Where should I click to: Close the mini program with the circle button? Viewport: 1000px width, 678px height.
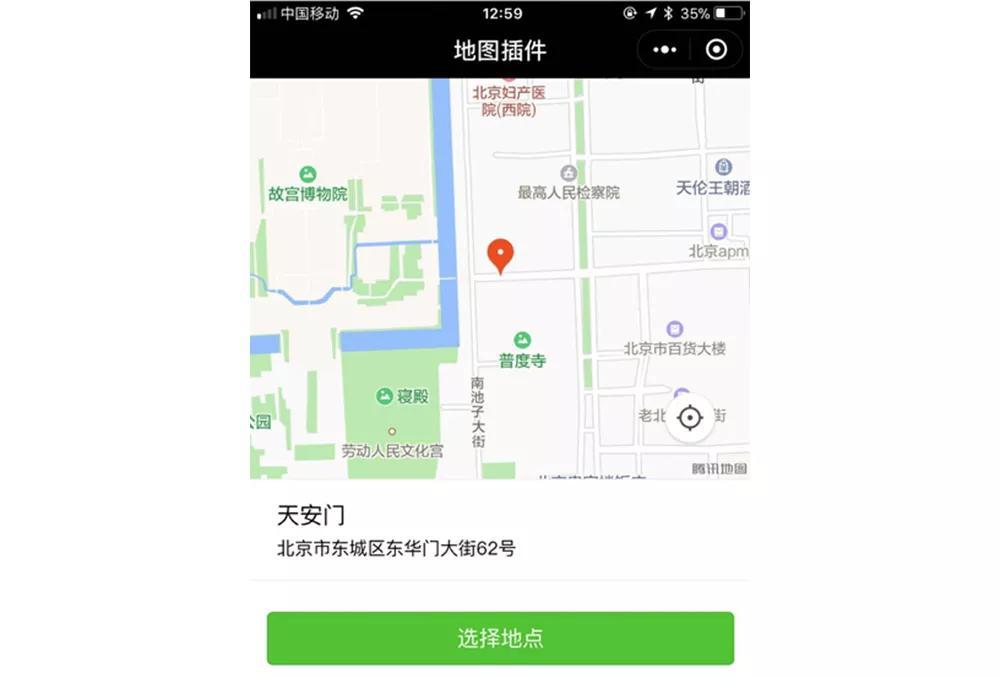pyautogui.click(x=717, y=50)
